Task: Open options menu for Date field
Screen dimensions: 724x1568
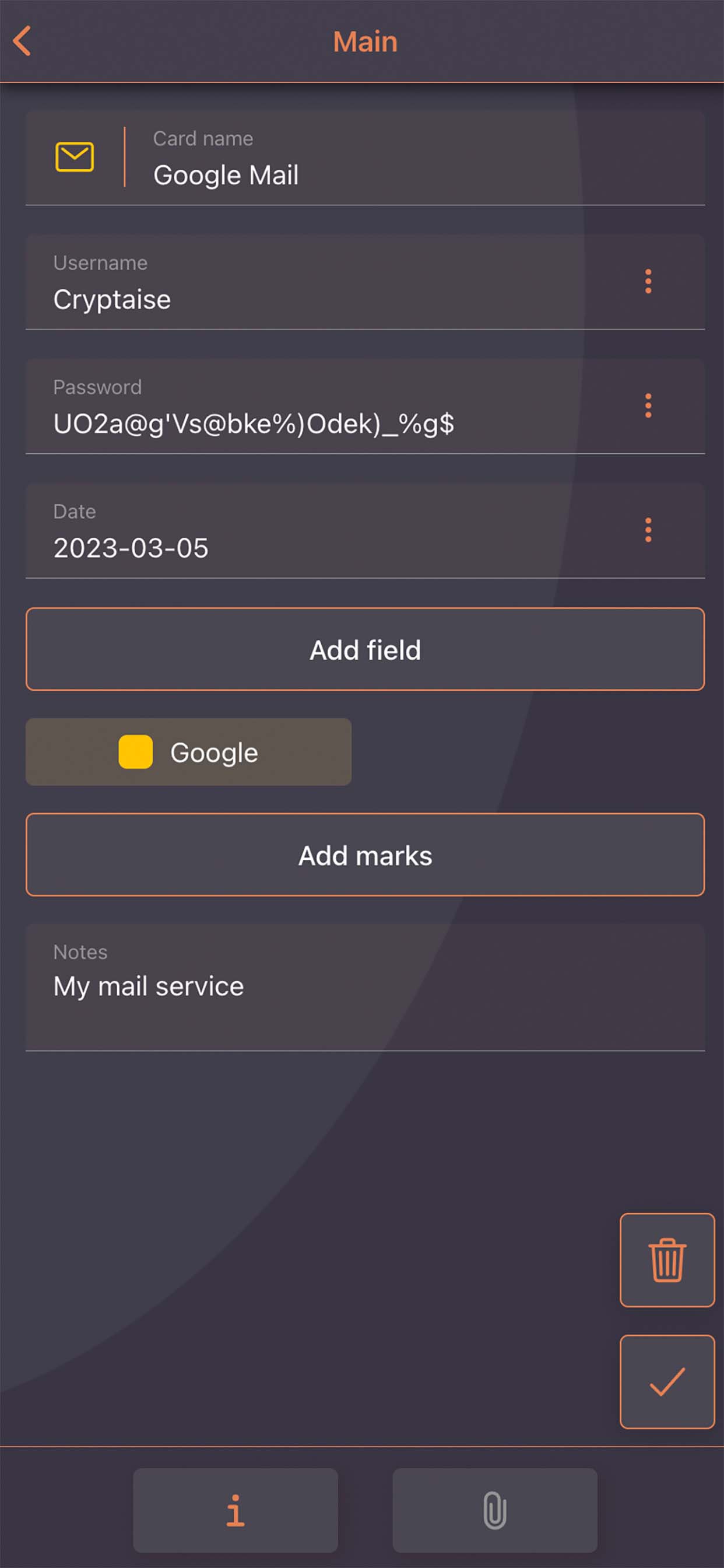Action: click(x=648, y=530)
